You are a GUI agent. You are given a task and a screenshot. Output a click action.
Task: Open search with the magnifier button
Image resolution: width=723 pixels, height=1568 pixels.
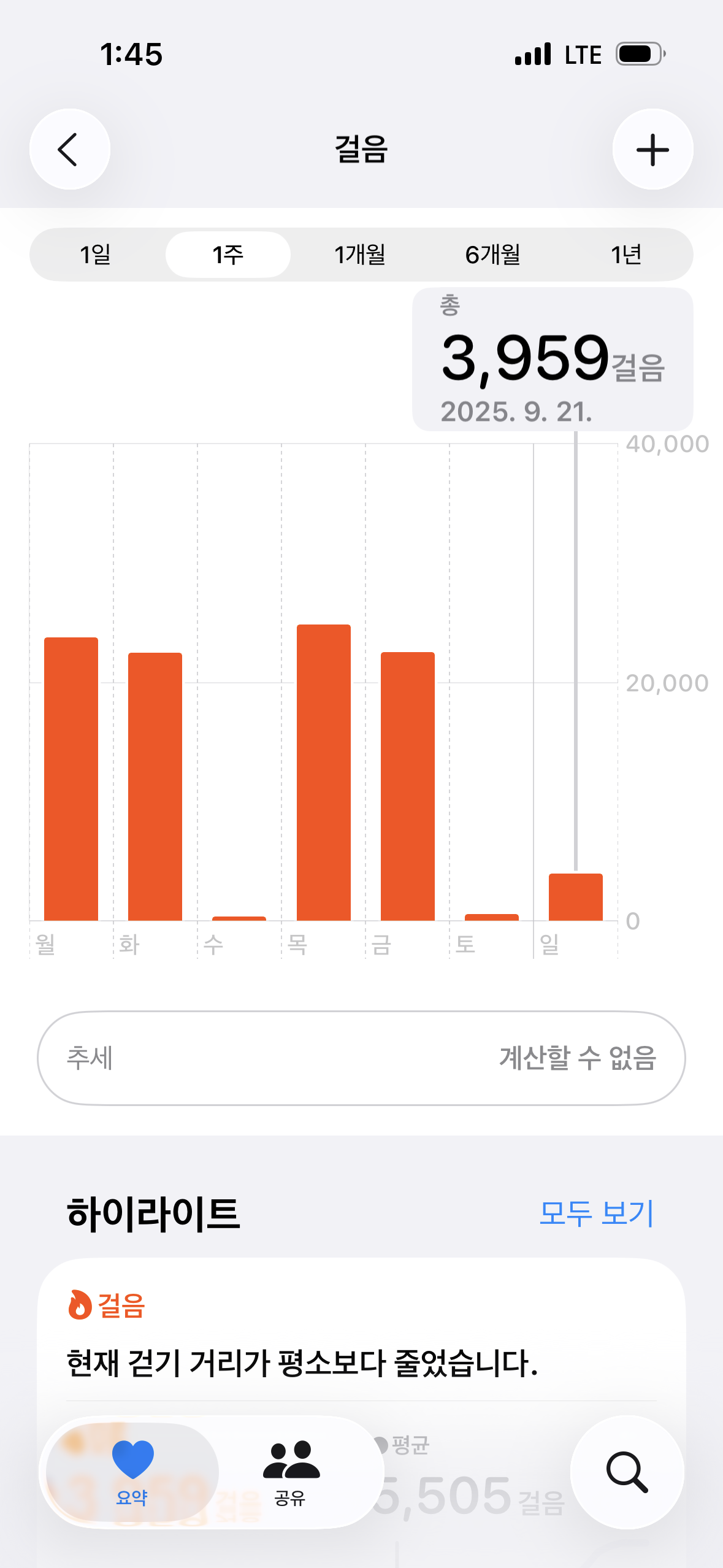tap(627, 1471)
